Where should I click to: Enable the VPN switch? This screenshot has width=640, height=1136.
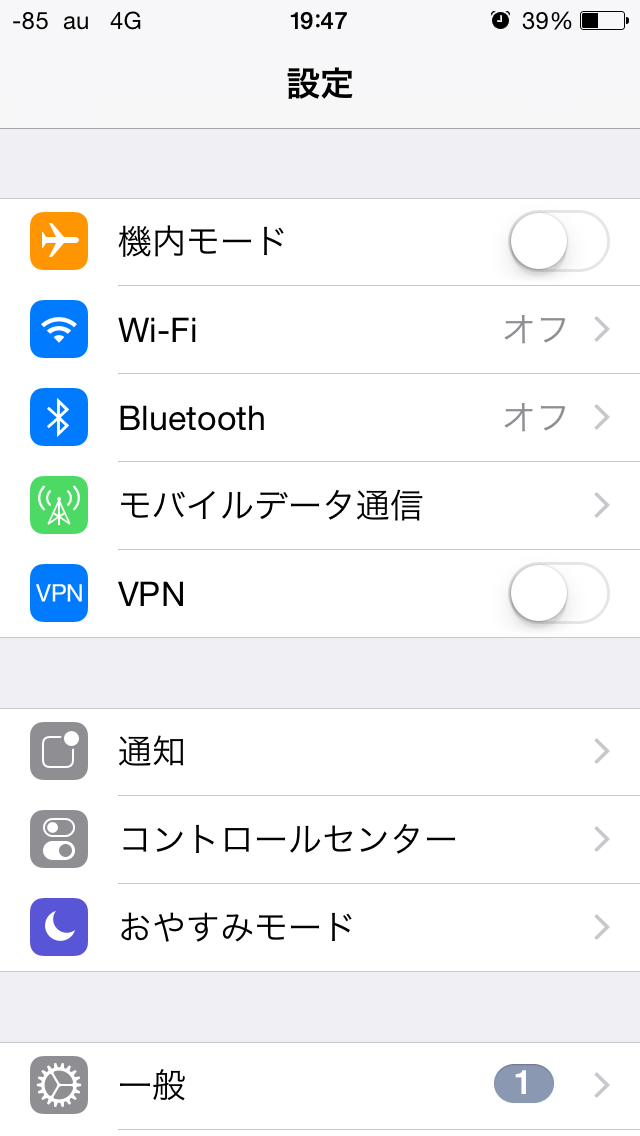pos(559,593)
